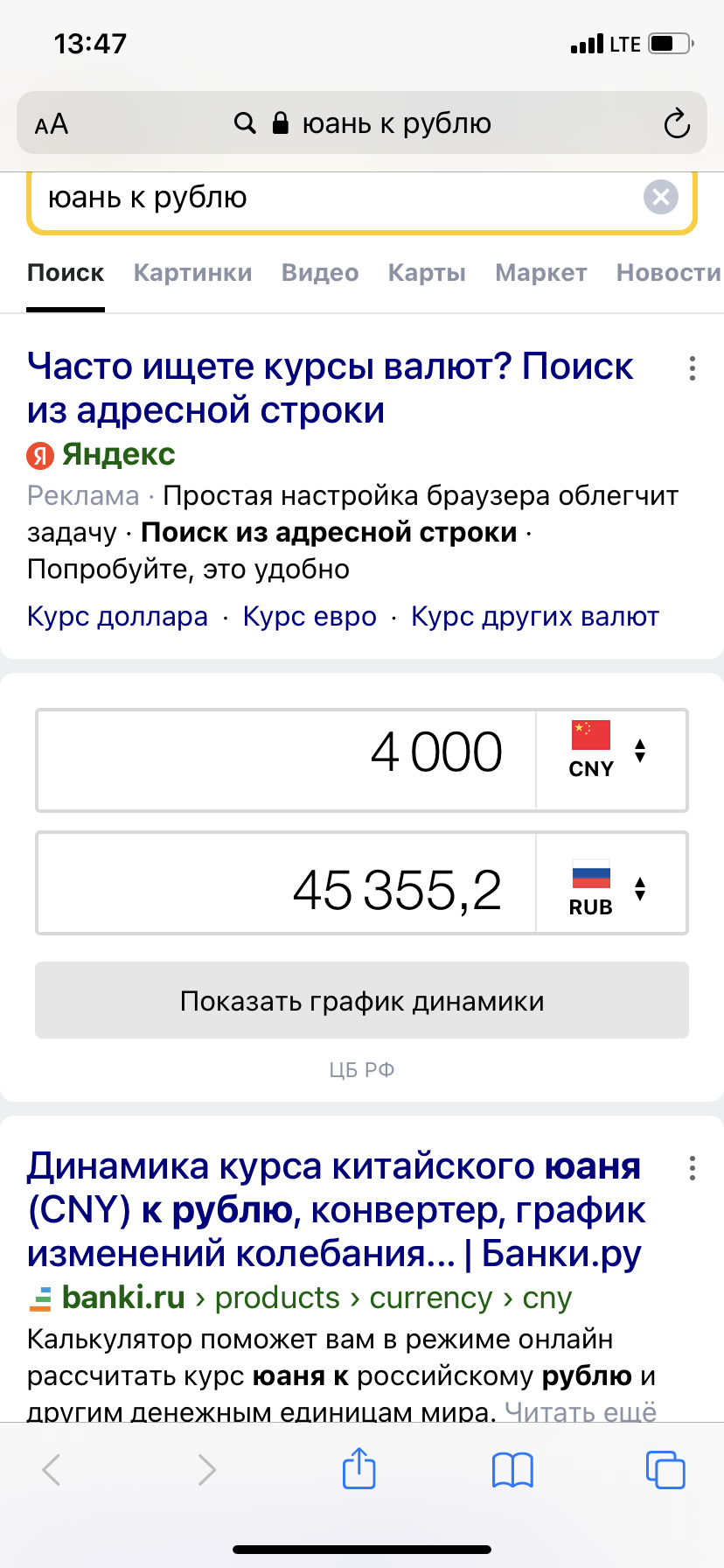Clear the Yandex search query
This screenshot has height=1568, width=724.
point(661,197)
